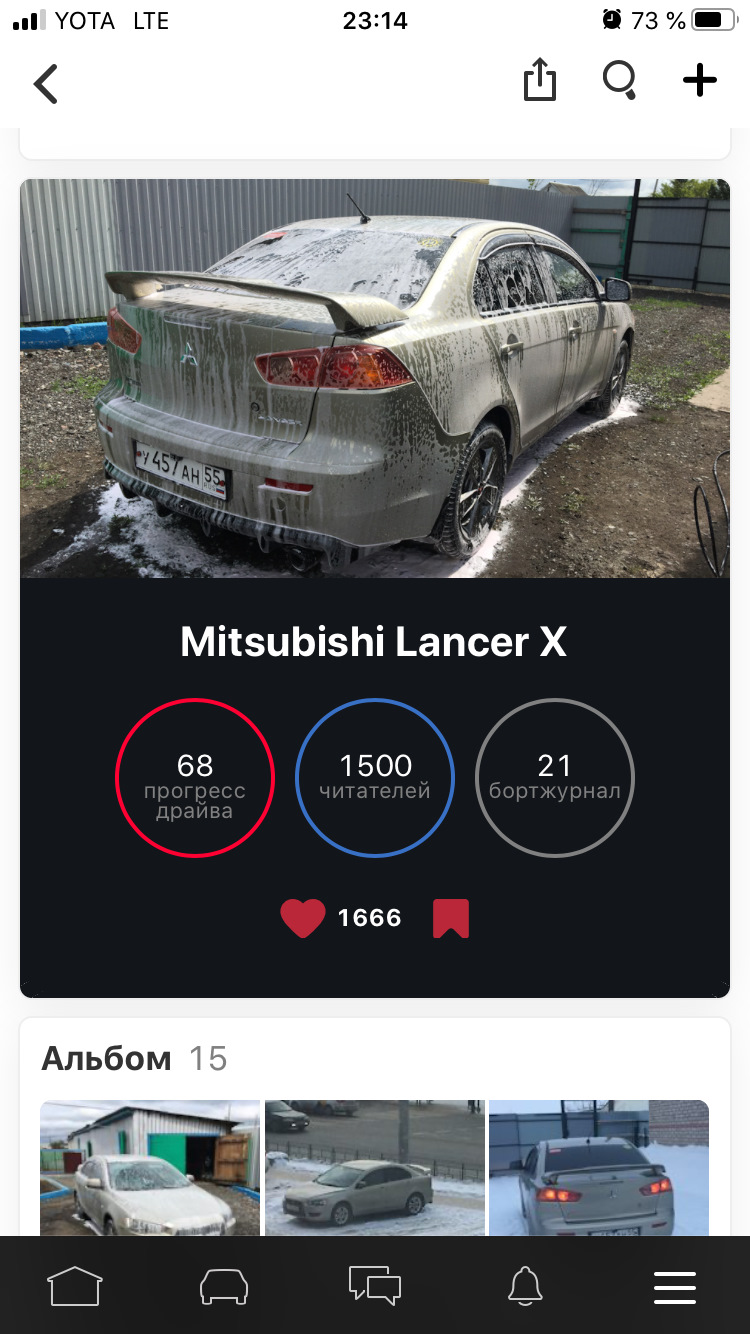Go back with the left chevron

pos(45,84)
